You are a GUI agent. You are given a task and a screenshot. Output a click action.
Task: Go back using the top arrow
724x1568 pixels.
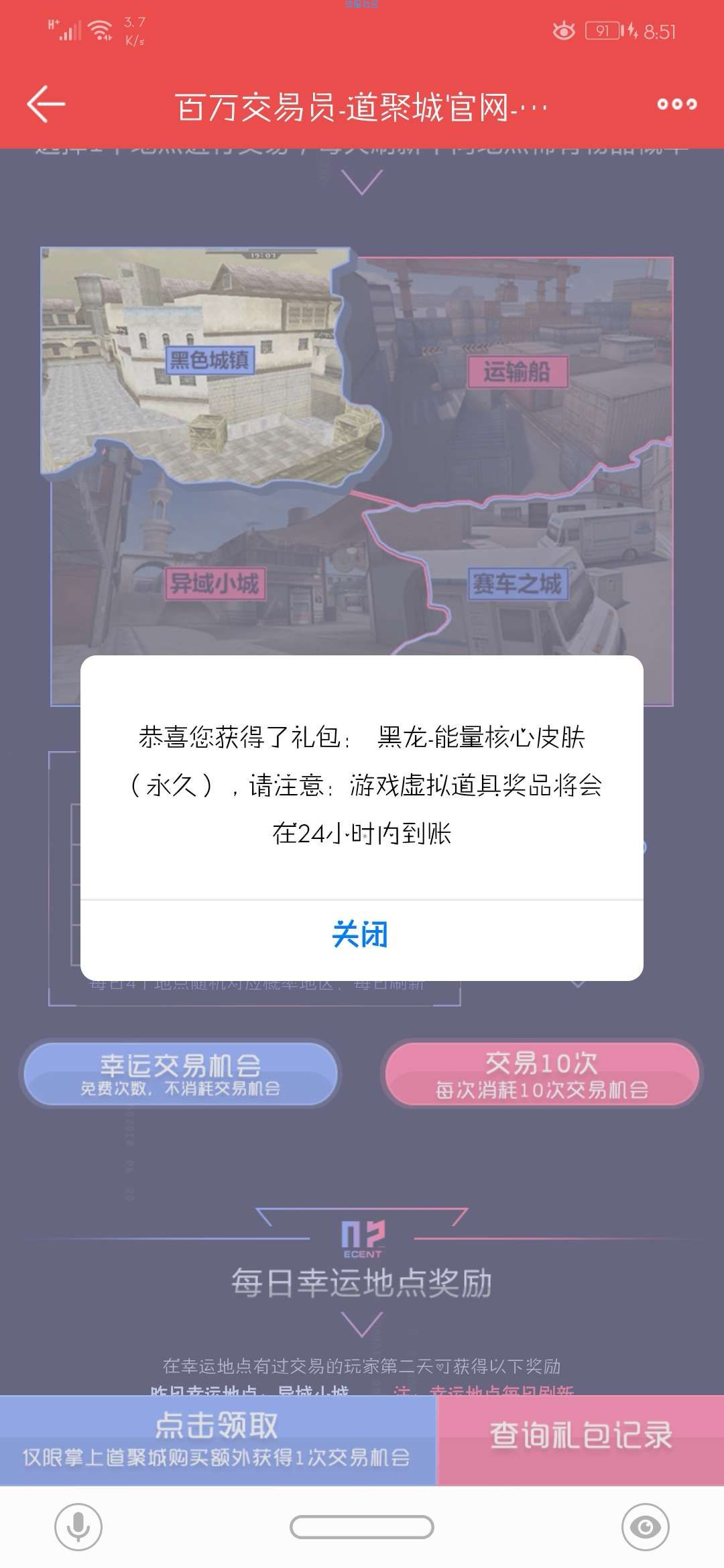click(46, 104)
